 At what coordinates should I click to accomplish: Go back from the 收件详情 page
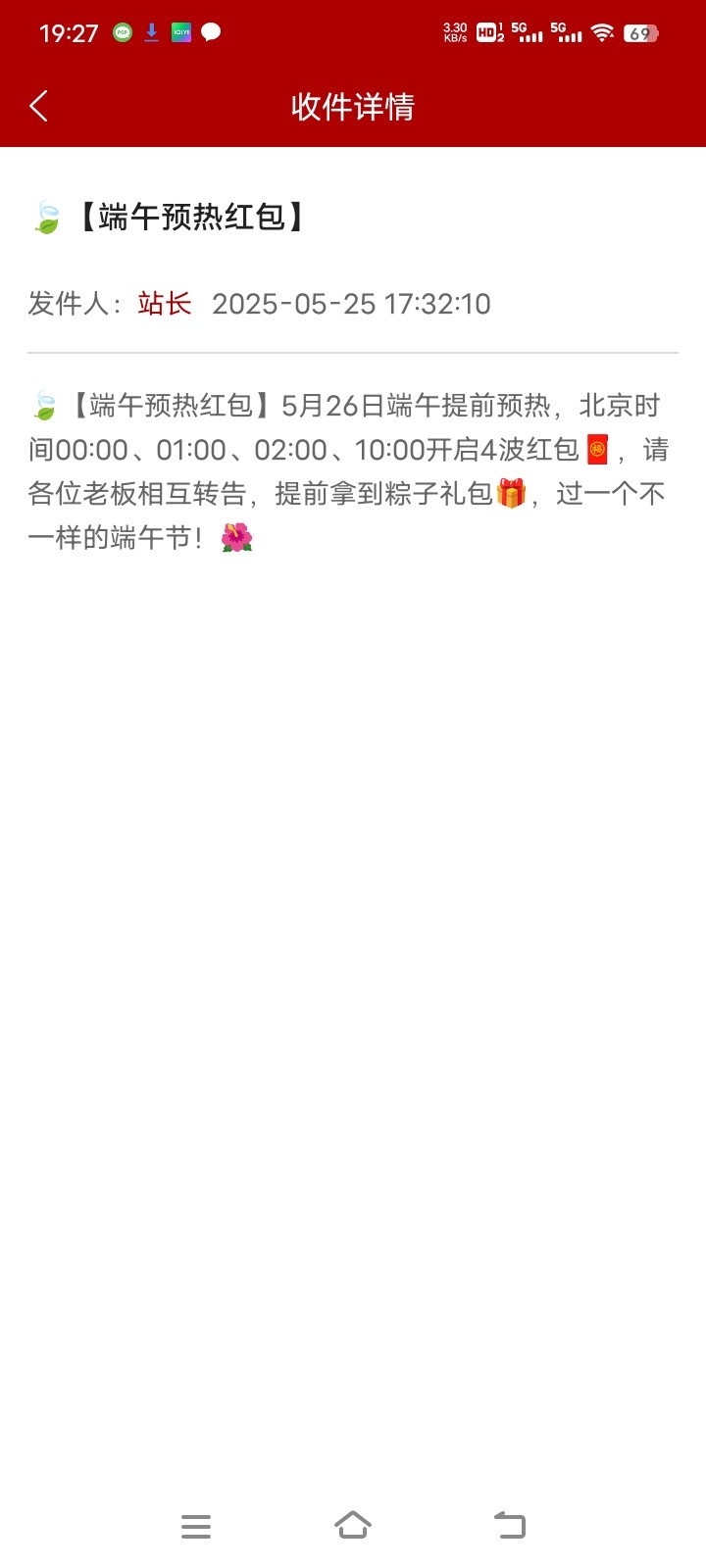[x=39, y=106]
